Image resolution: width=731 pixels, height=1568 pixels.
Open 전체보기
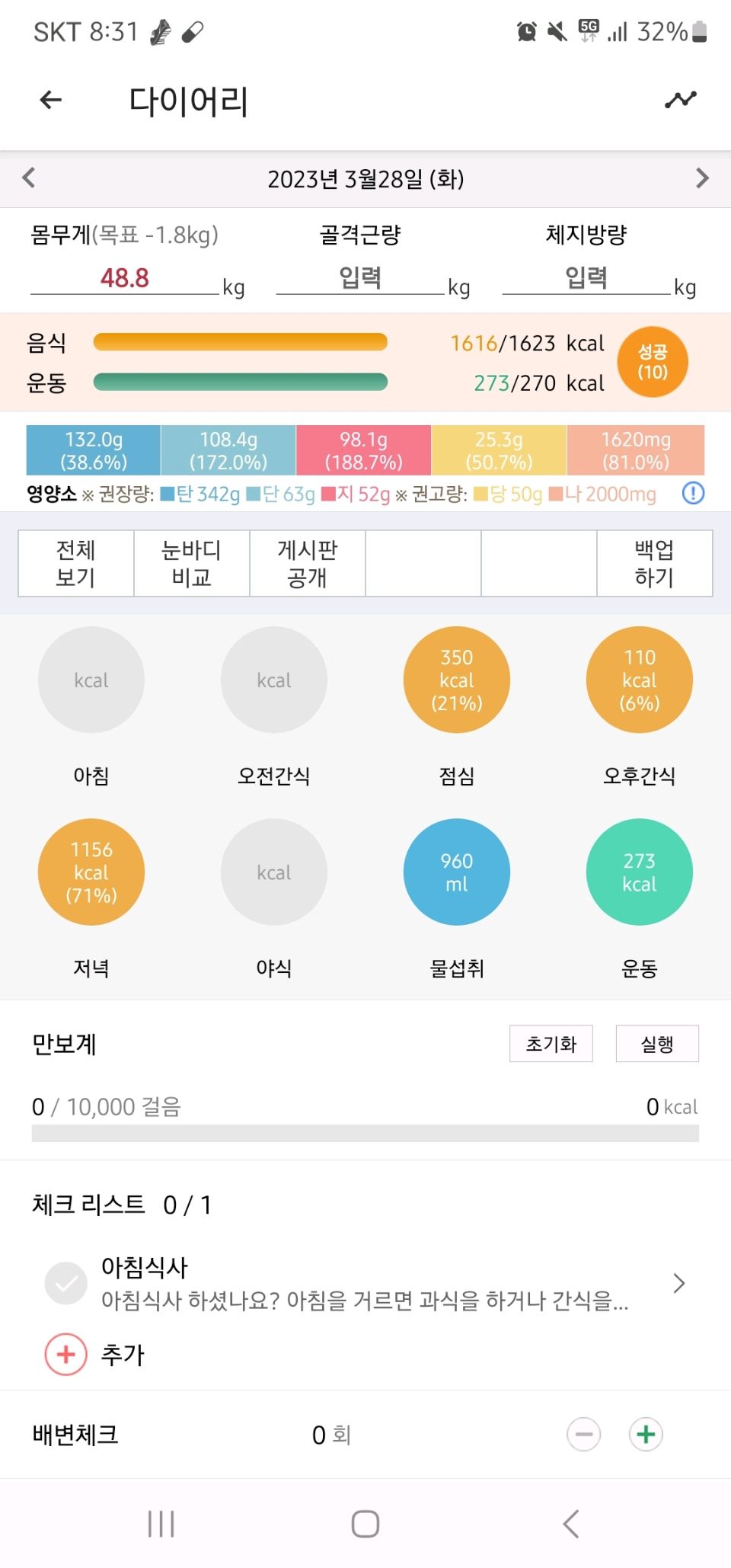(x=76, y=563)
